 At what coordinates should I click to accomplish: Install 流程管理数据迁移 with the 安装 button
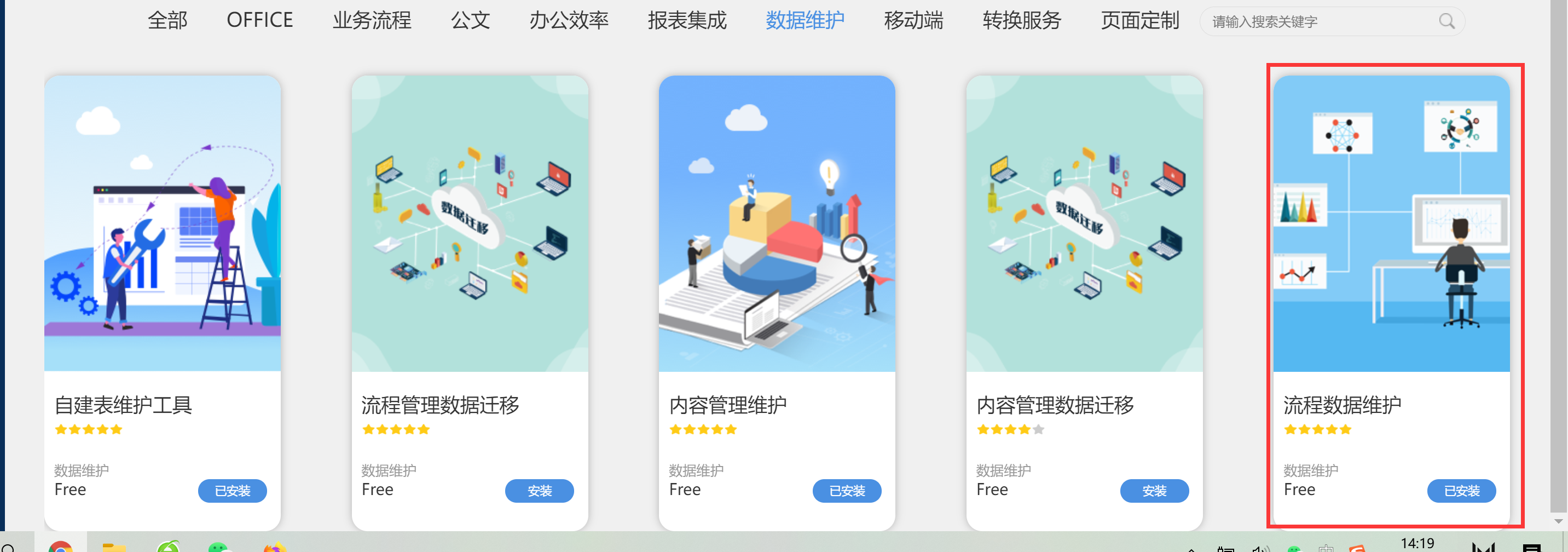(x=539, y=491)
